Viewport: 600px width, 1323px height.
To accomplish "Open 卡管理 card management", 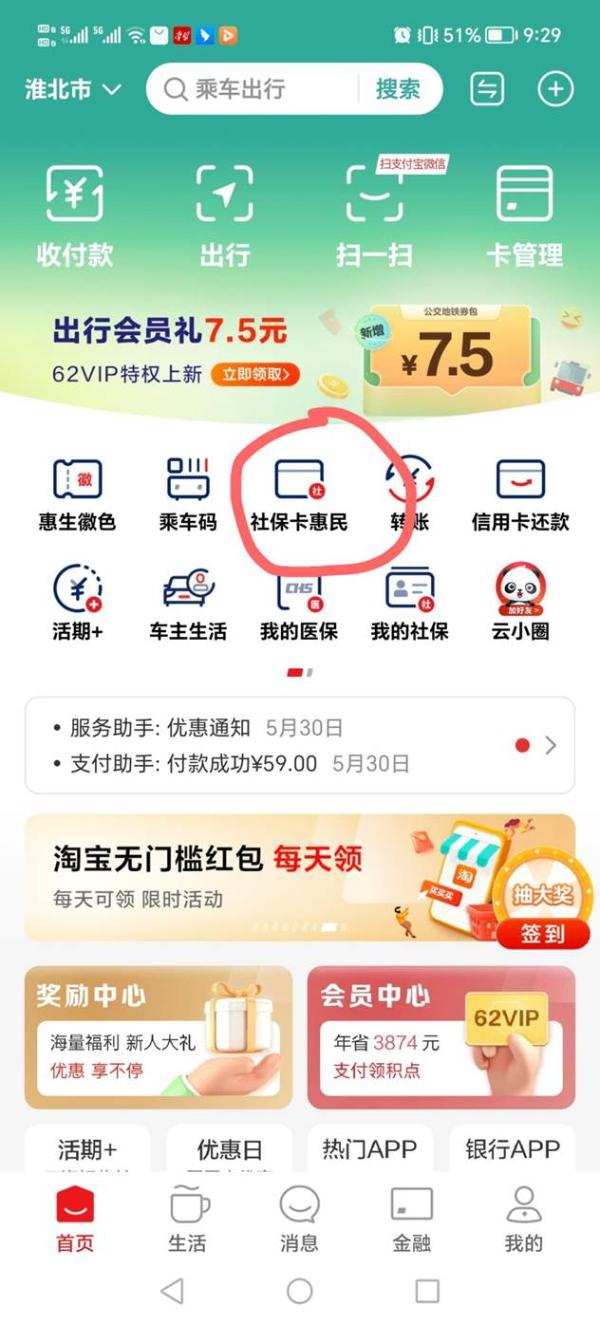I will [x=524, y=213].
